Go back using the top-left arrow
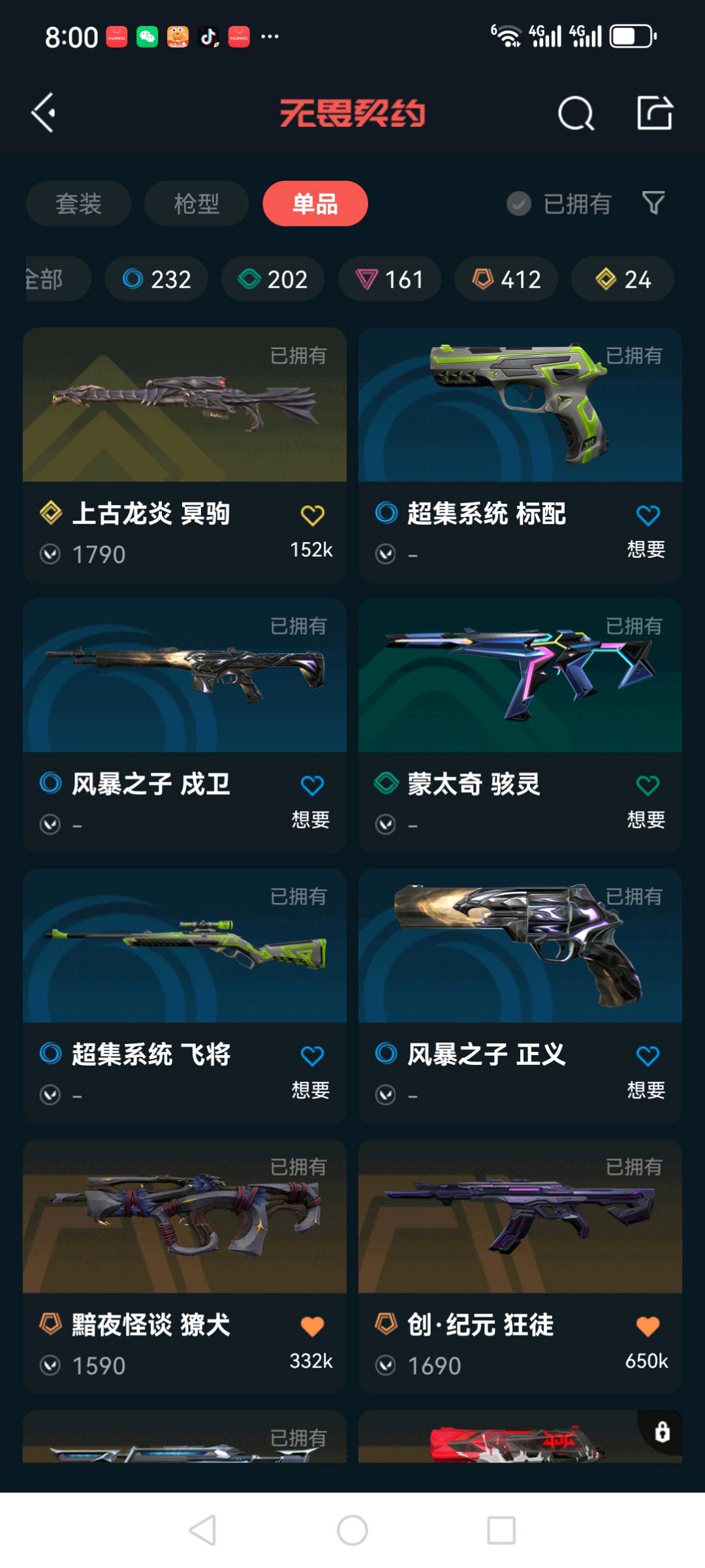The width and height of the screenshot is (705, 1568). [44, 113]
